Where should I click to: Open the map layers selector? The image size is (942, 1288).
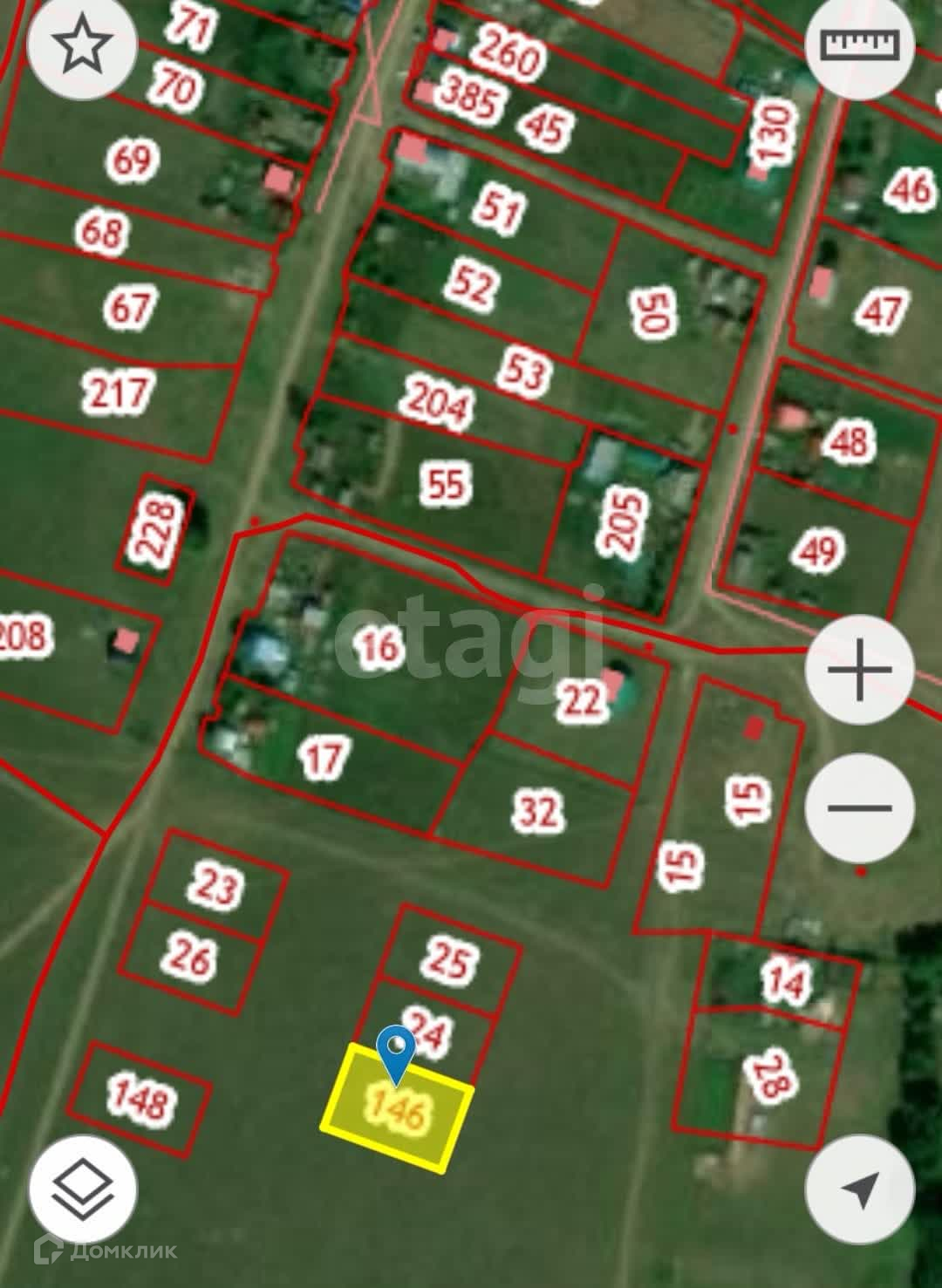[83, 1188]
